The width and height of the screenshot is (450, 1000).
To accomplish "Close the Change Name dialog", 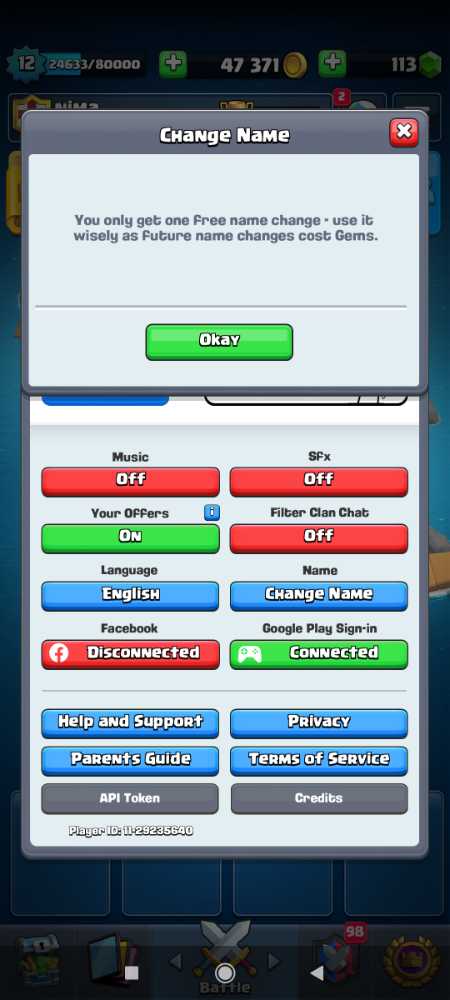I will coord(404,132).
